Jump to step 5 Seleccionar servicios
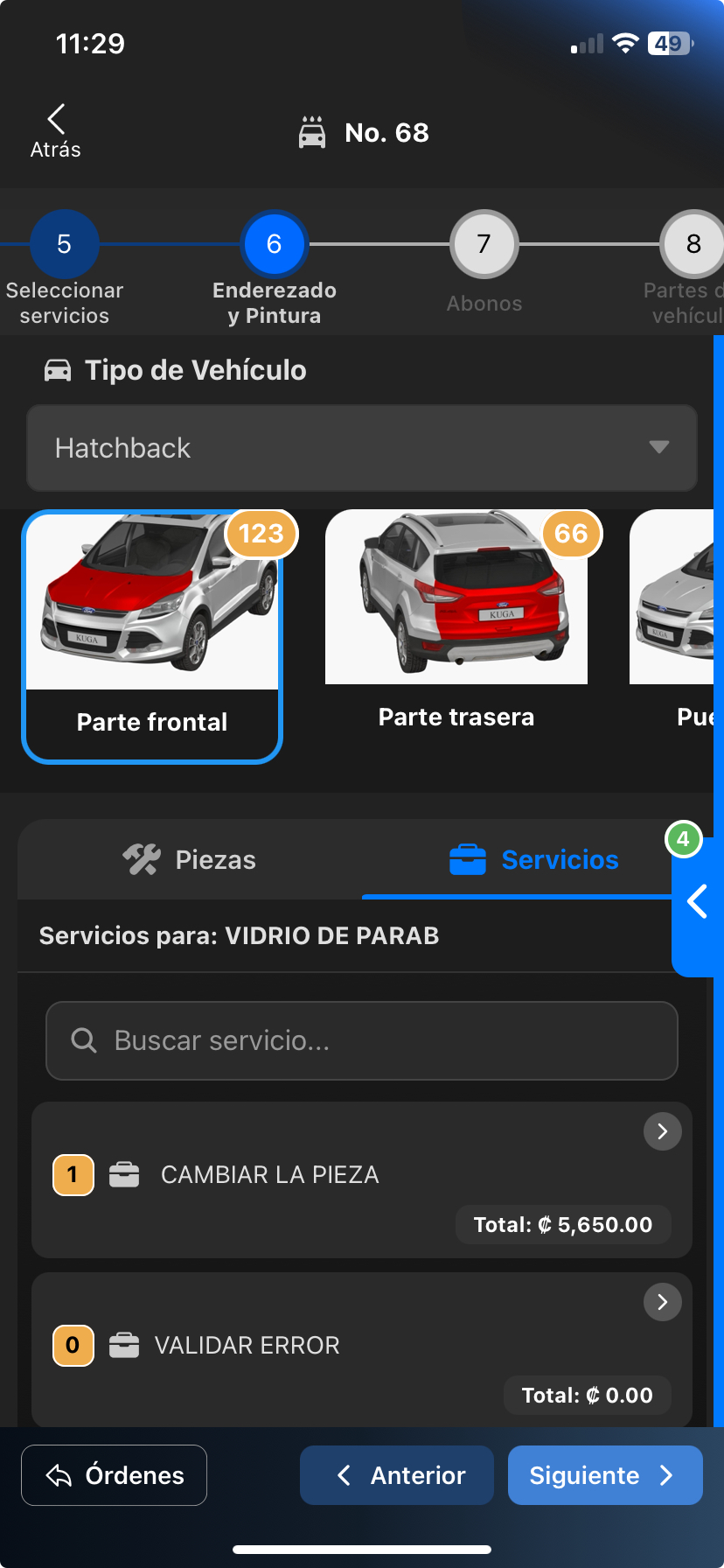 click(64, 245)
